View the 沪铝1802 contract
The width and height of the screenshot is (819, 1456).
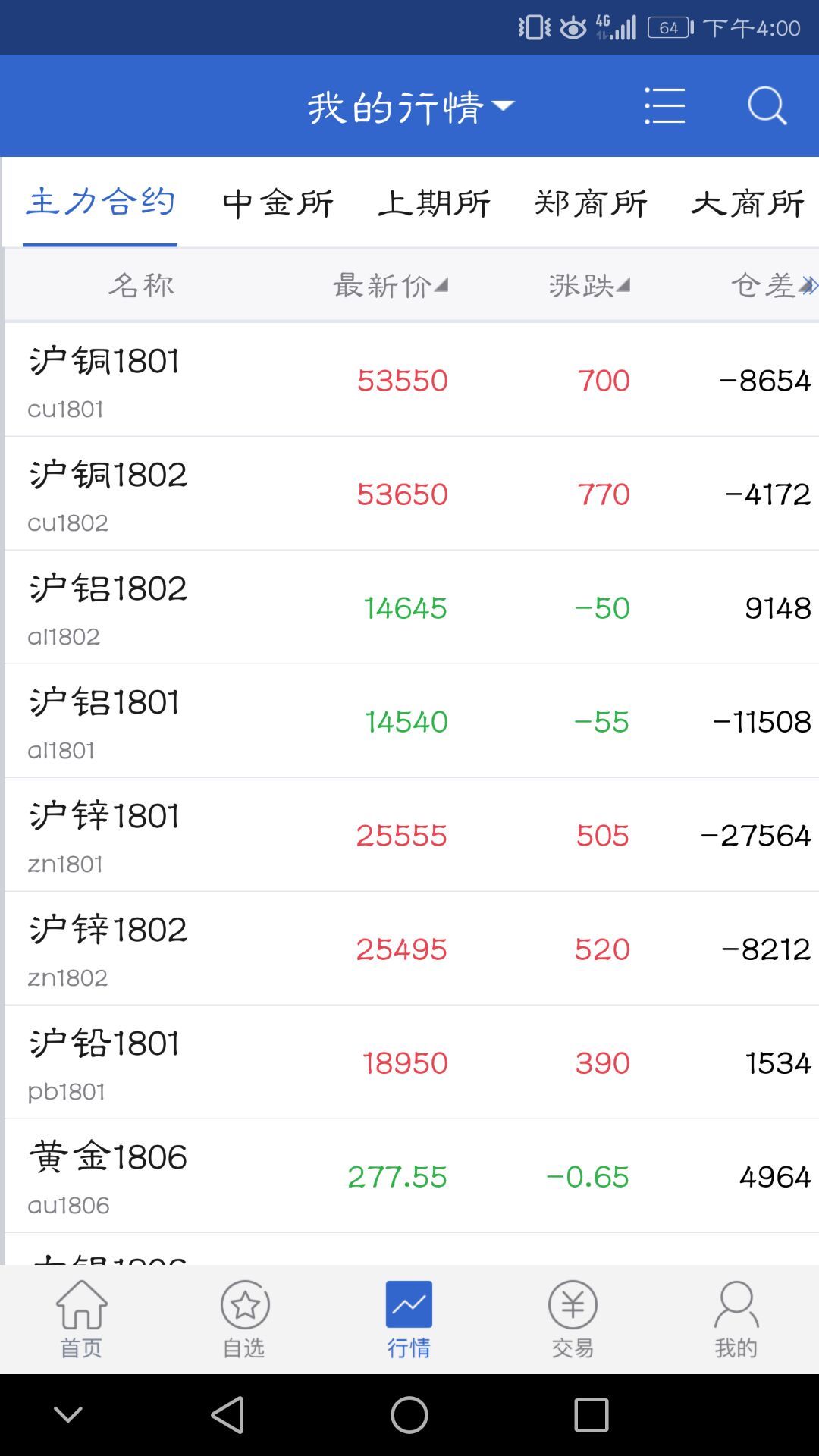pos(409,607)
